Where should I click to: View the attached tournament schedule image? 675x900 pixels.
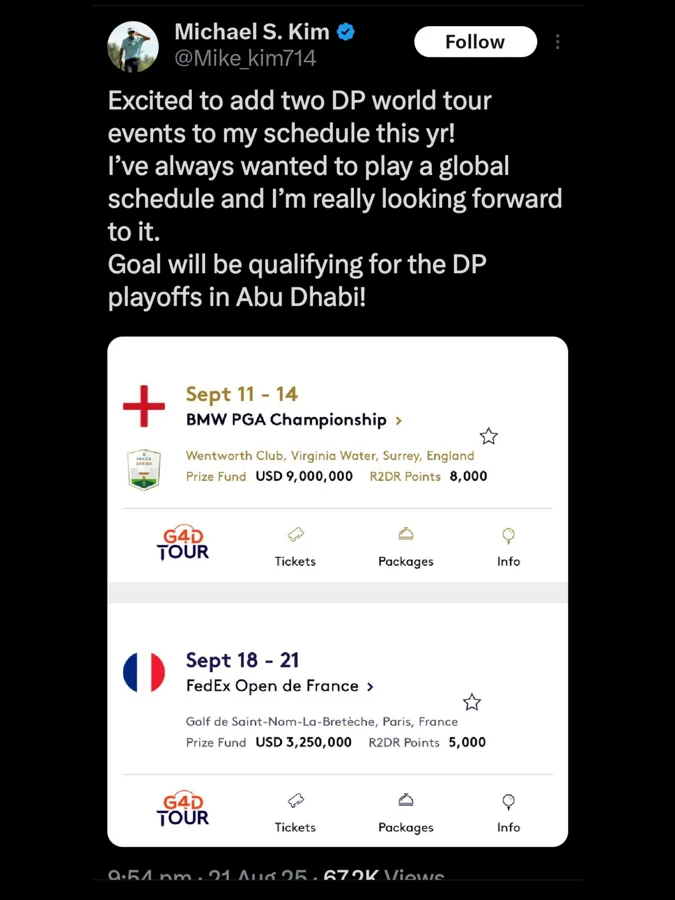pyautogui.click(x=337, y=591)
